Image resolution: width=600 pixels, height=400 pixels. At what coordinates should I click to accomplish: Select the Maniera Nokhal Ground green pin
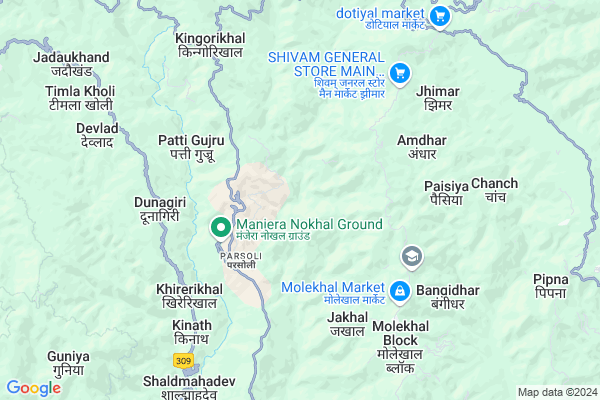pos(220,228)
